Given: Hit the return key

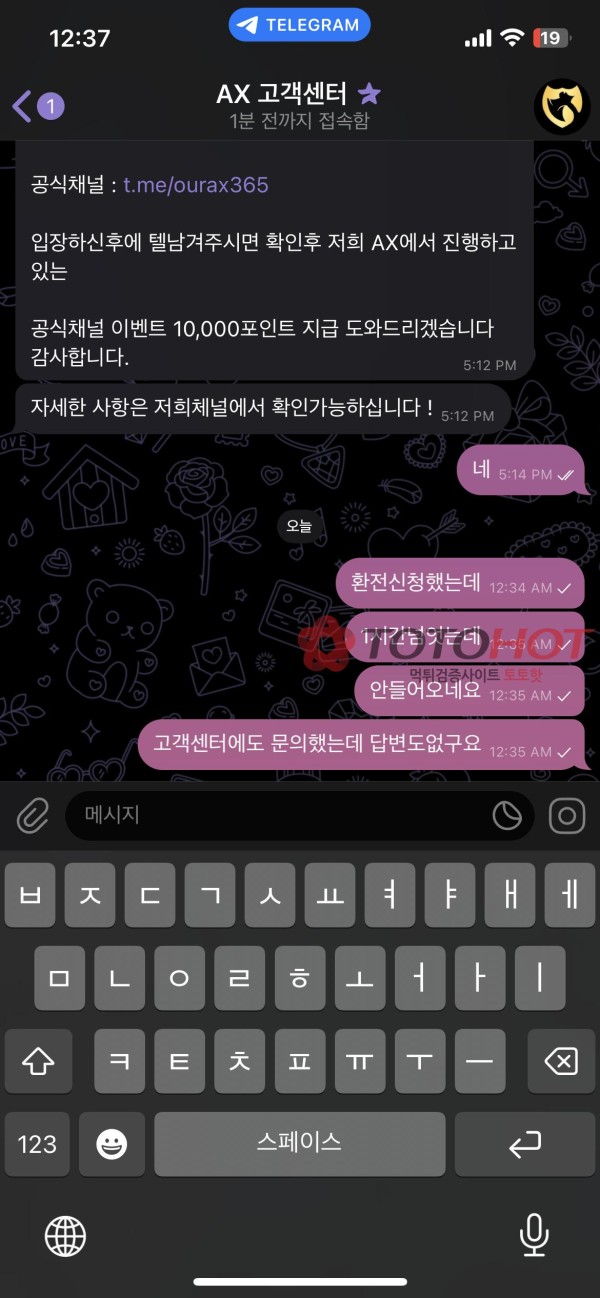Looking at the screenshot, I should pyautogui.click(x=525, y=1144).
